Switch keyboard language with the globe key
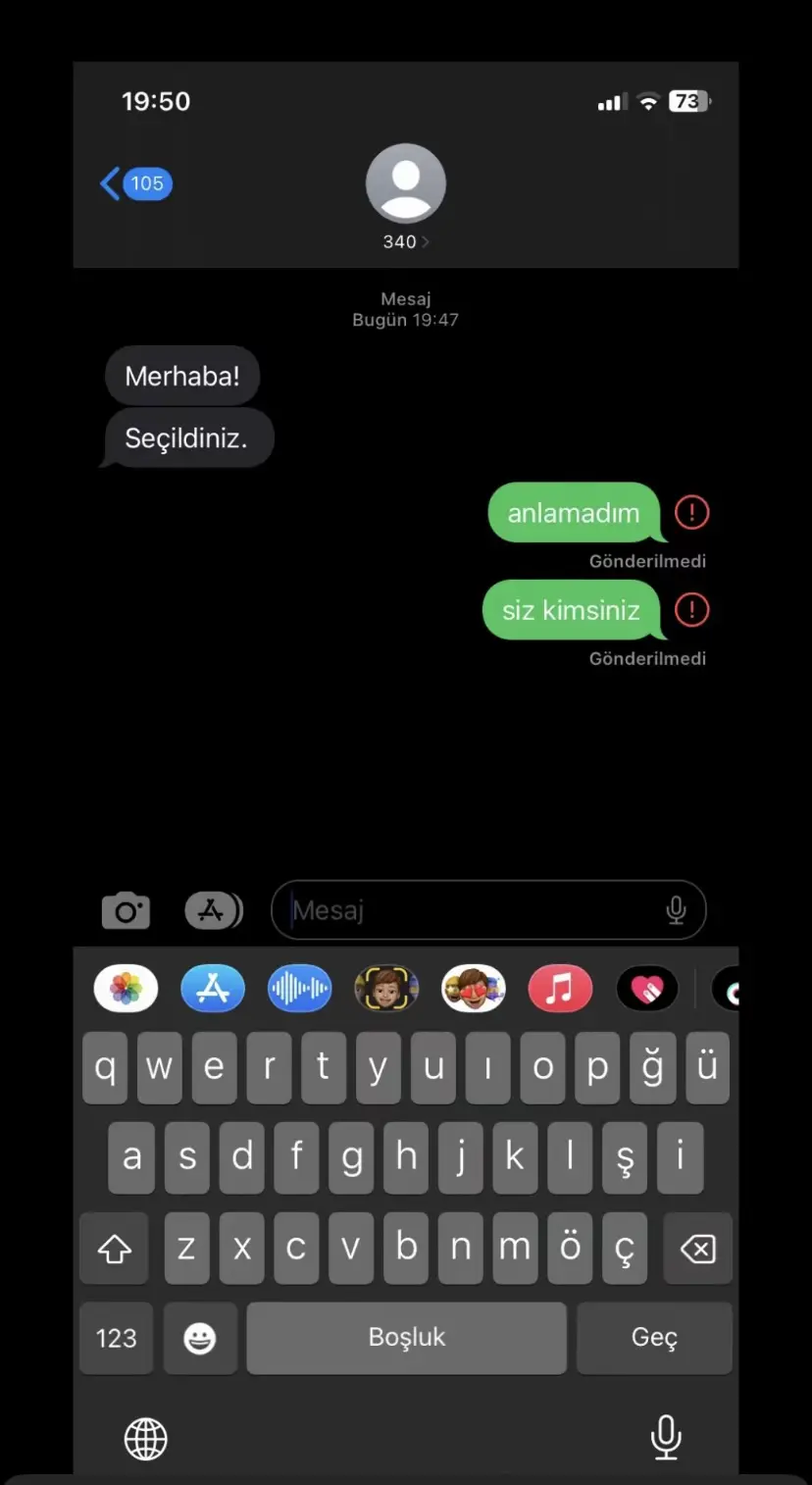The width and height of the screenshot is (812, 1485). [146, 1439]
